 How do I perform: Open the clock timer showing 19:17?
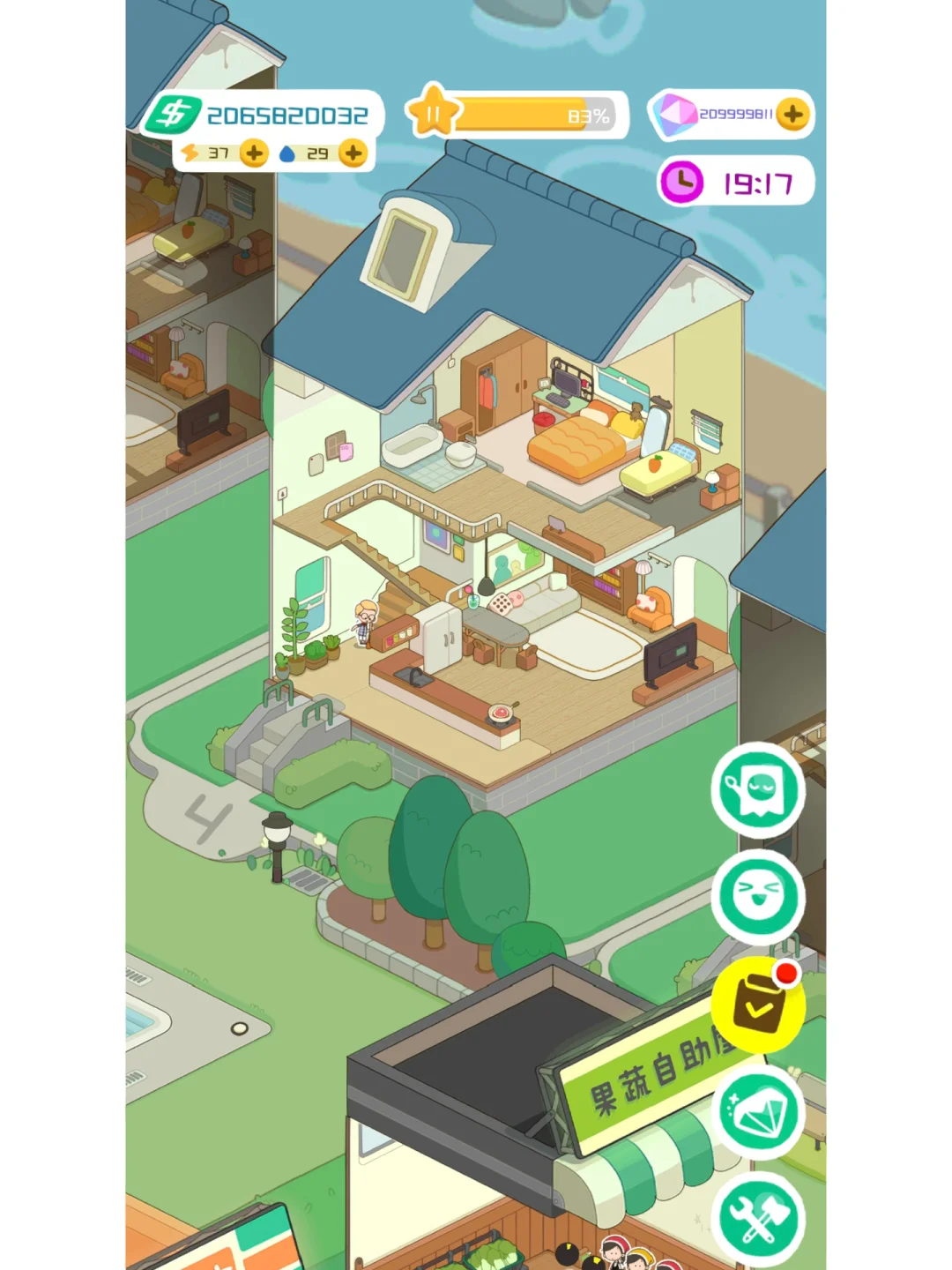click(x=736, y=183)
